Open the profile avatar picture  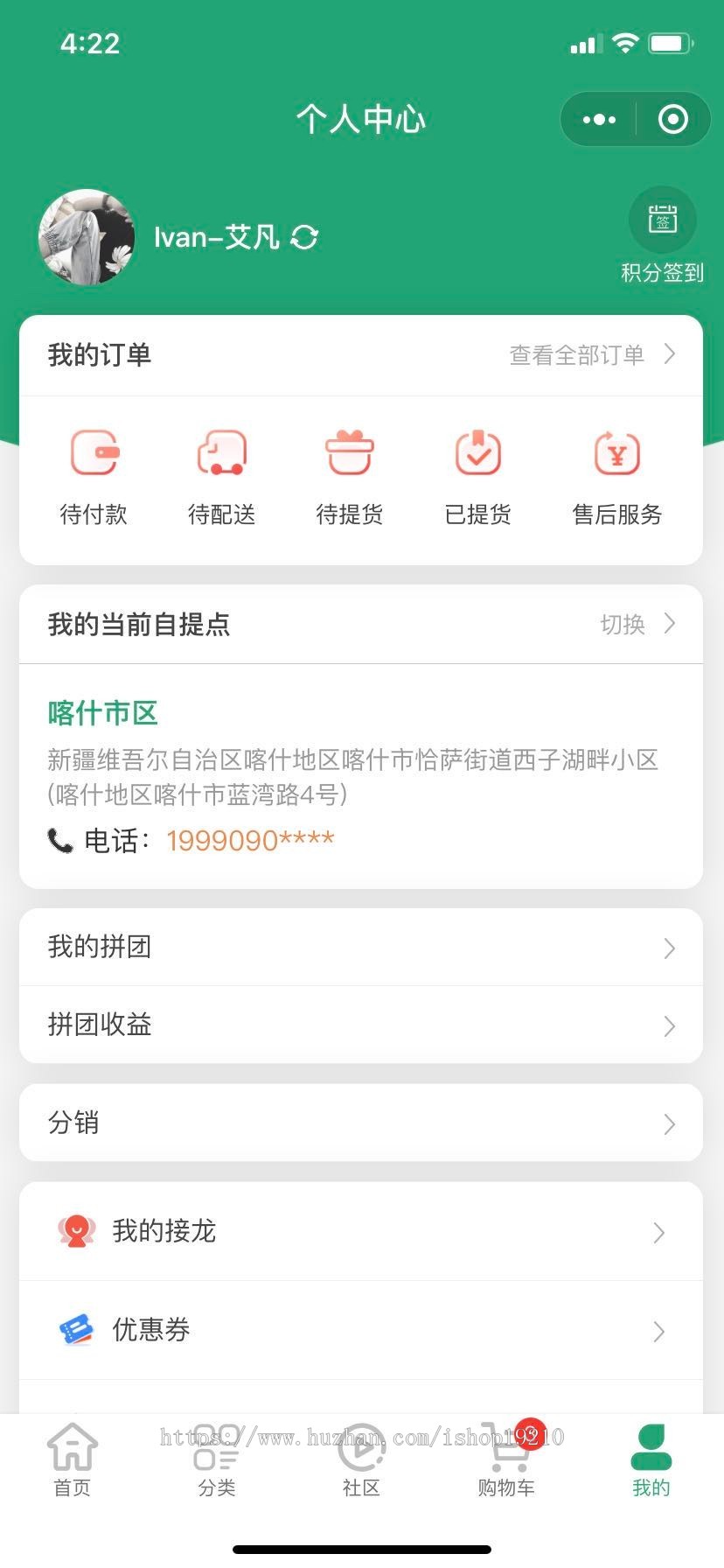[87, 237]
